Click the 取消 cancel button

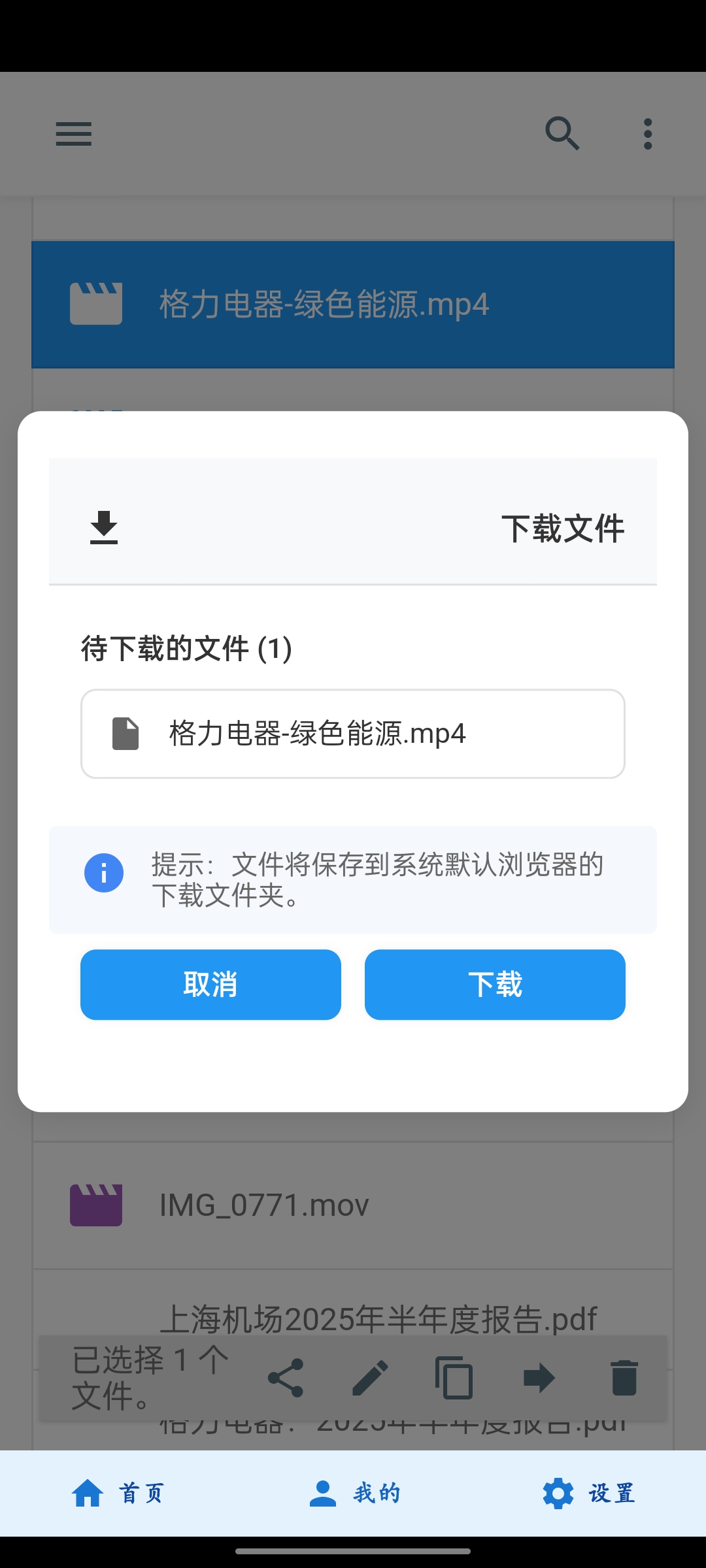click(x=210, y=985)
